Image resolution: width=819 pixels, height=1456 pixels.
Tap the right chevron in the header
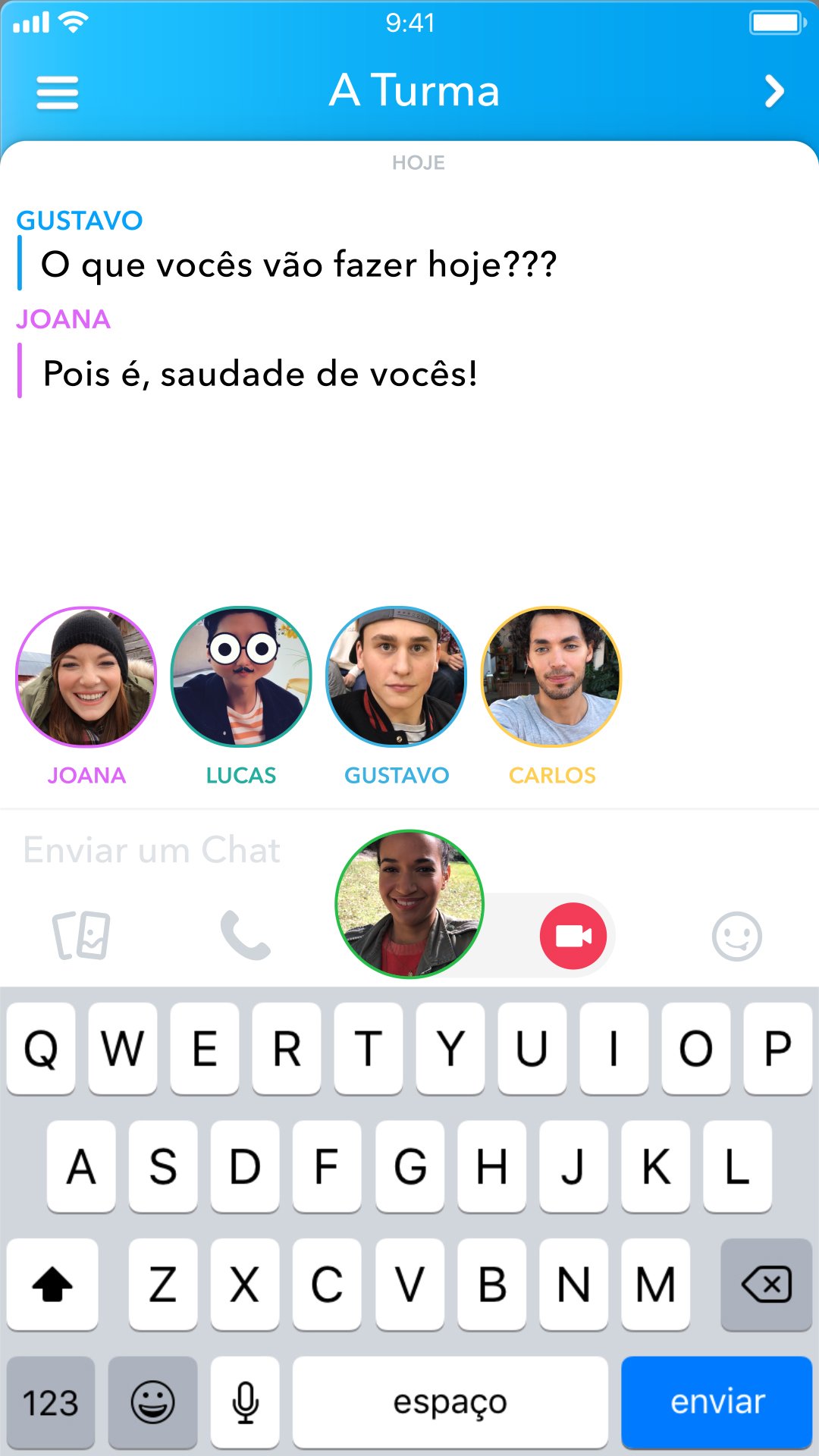coord(773,92)
